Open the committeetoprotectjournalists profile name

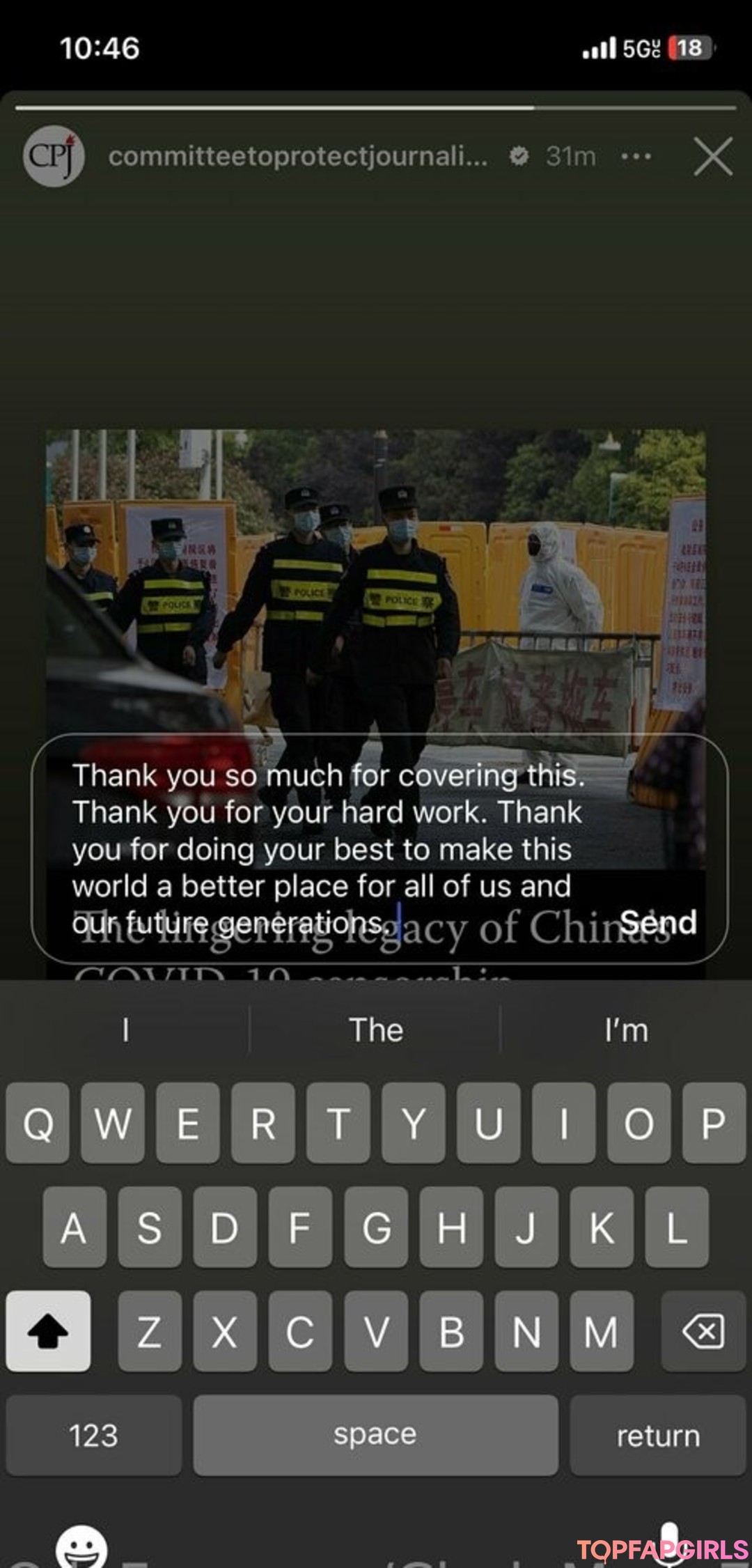(x=297, y=157)
